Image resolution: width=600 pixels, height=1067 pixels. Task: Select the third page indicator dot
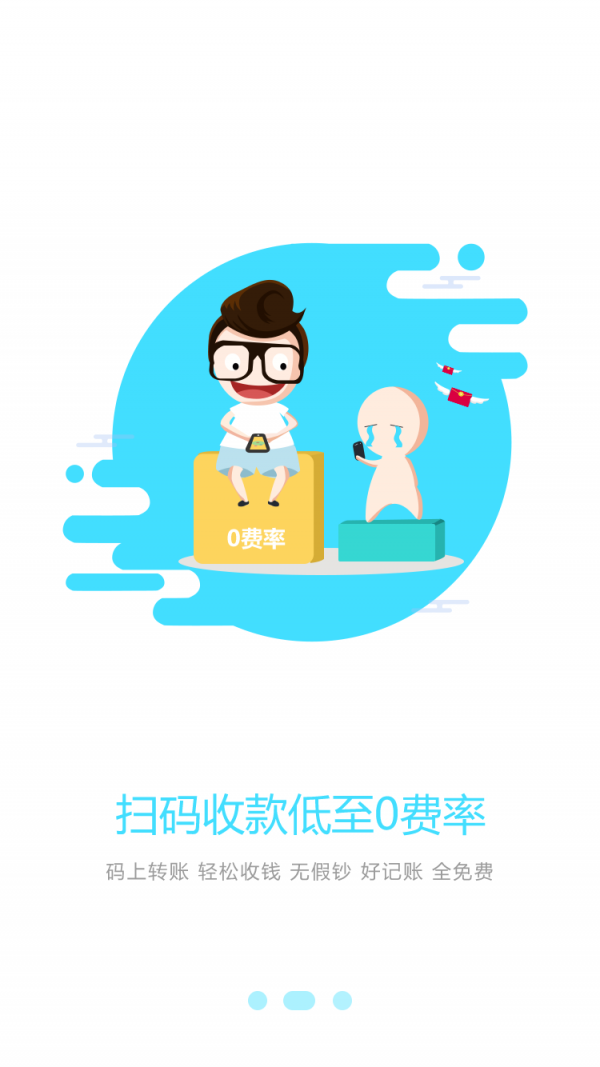coord(342,1000)
